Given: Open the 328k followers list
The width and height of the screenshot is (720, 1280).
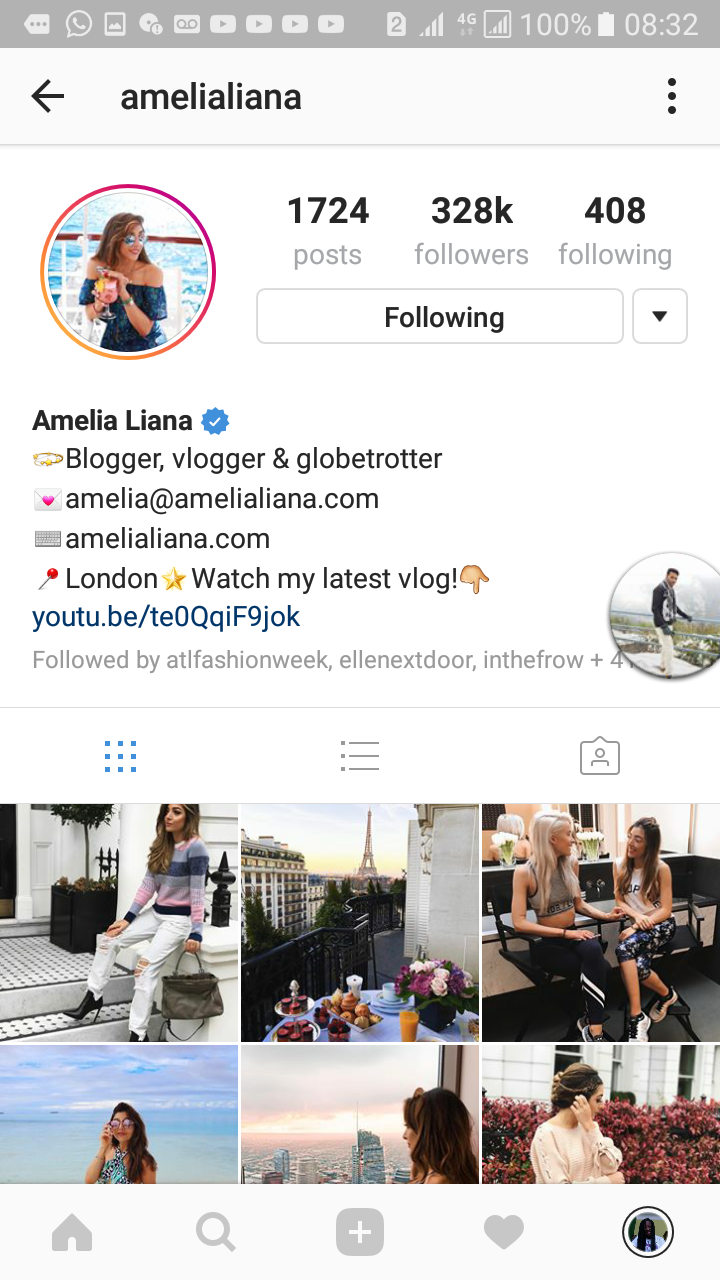Looking at the screenshot, I should point(471,231).
